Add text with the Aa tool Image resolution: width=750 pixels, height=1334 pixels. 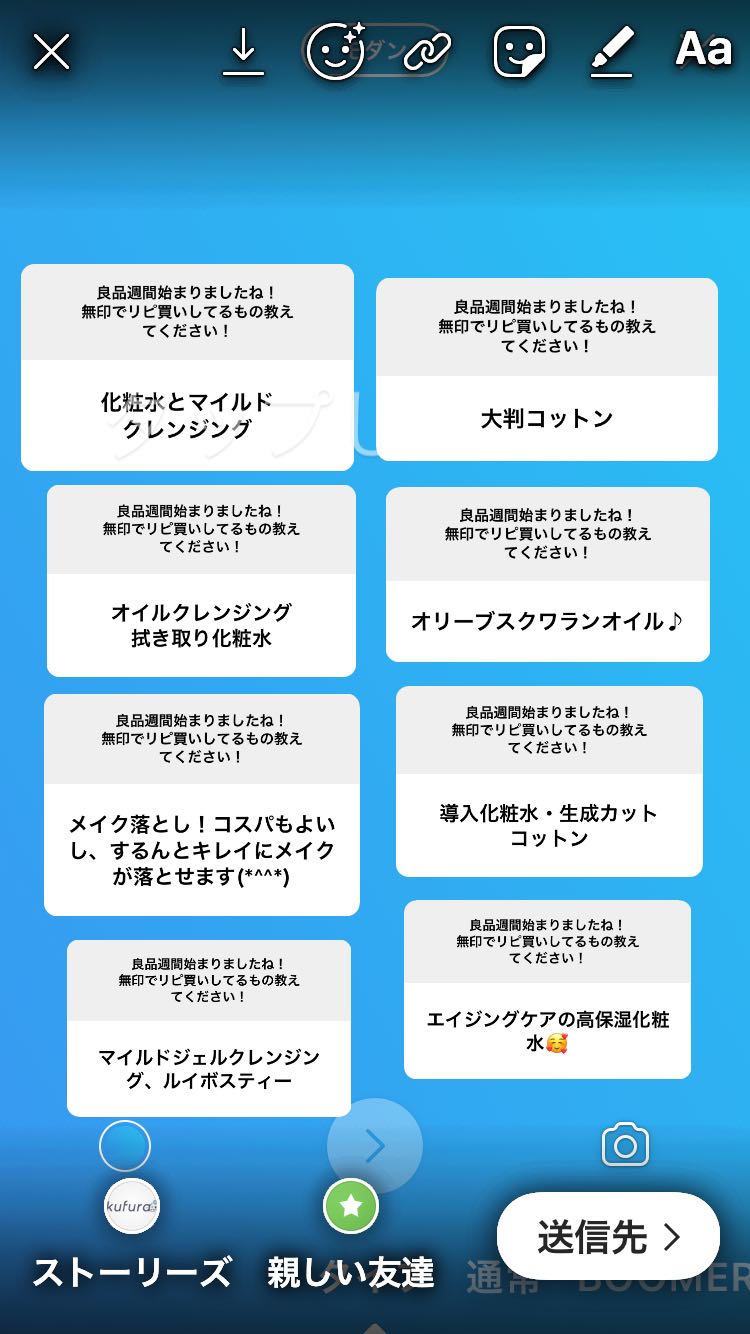704,49
